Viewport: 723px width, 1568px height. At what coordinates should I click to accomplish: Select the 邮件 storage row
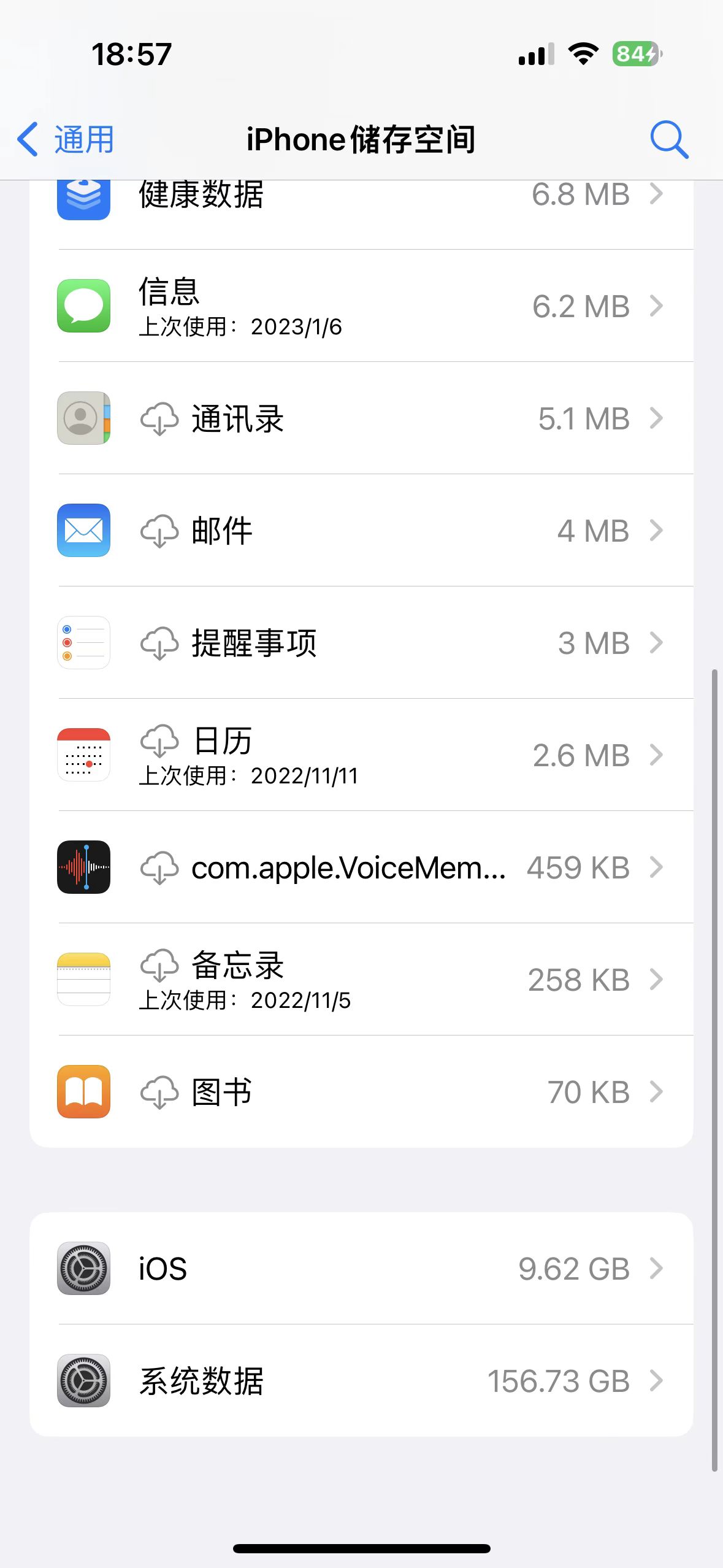[361, 531]
